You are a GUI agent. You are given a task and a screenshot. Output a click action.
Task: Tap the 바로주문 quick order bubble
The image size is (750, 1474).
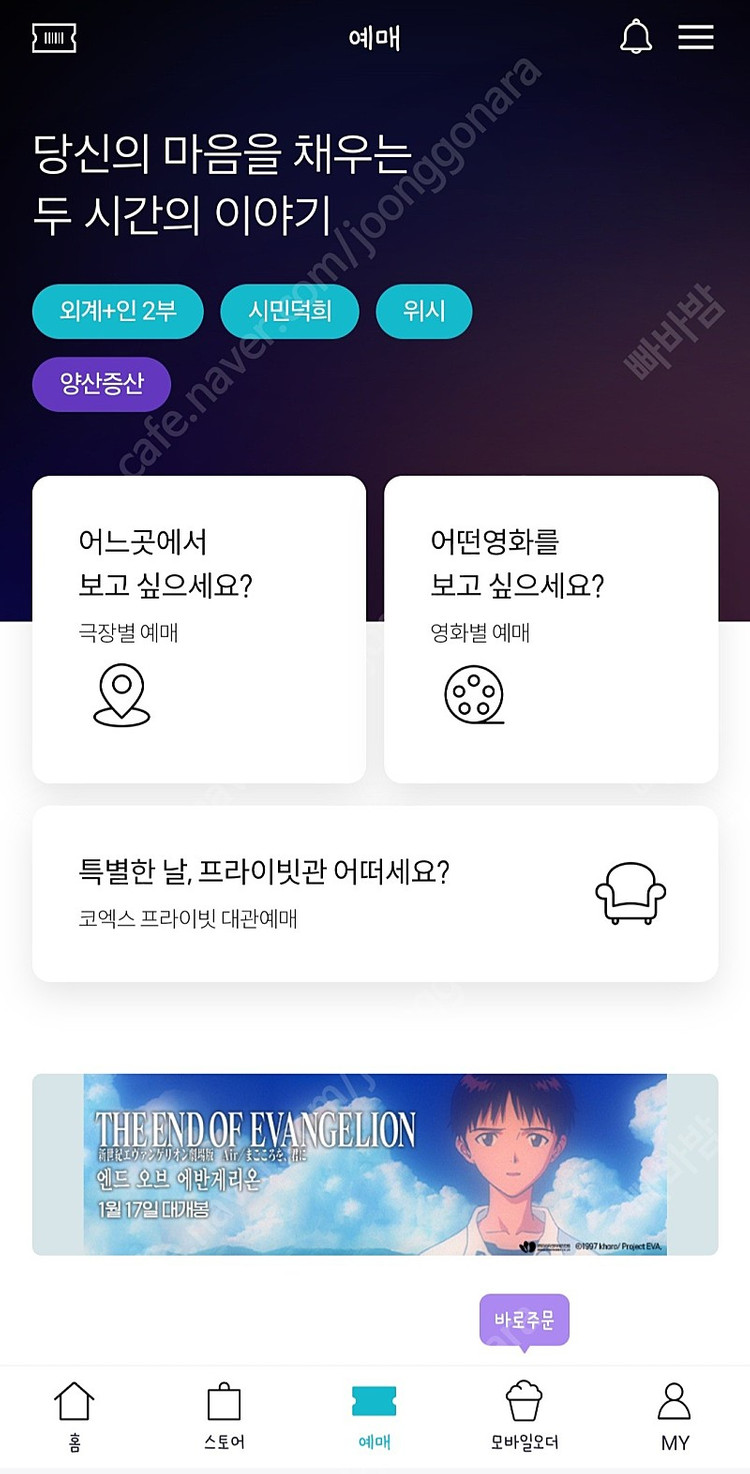point(526,1320)
